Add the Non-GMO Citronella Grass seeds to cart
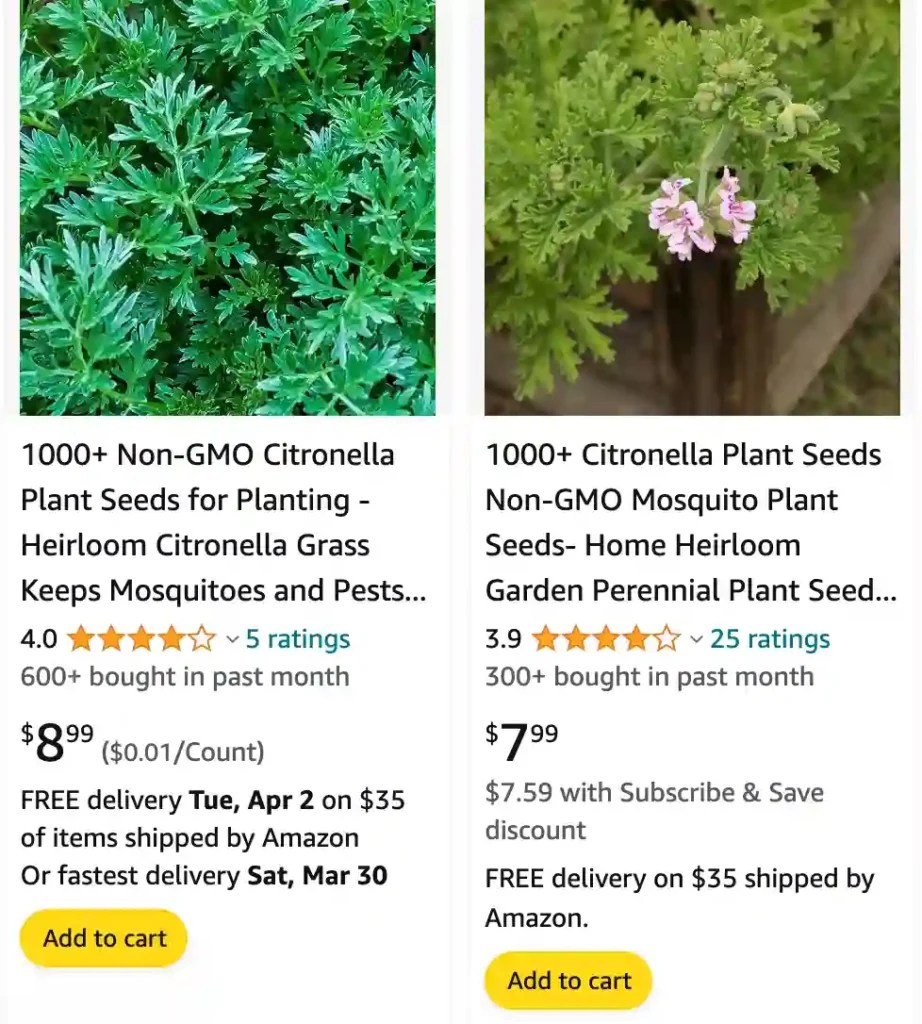Screen dimensions: 922x1024 pos(103,938)
